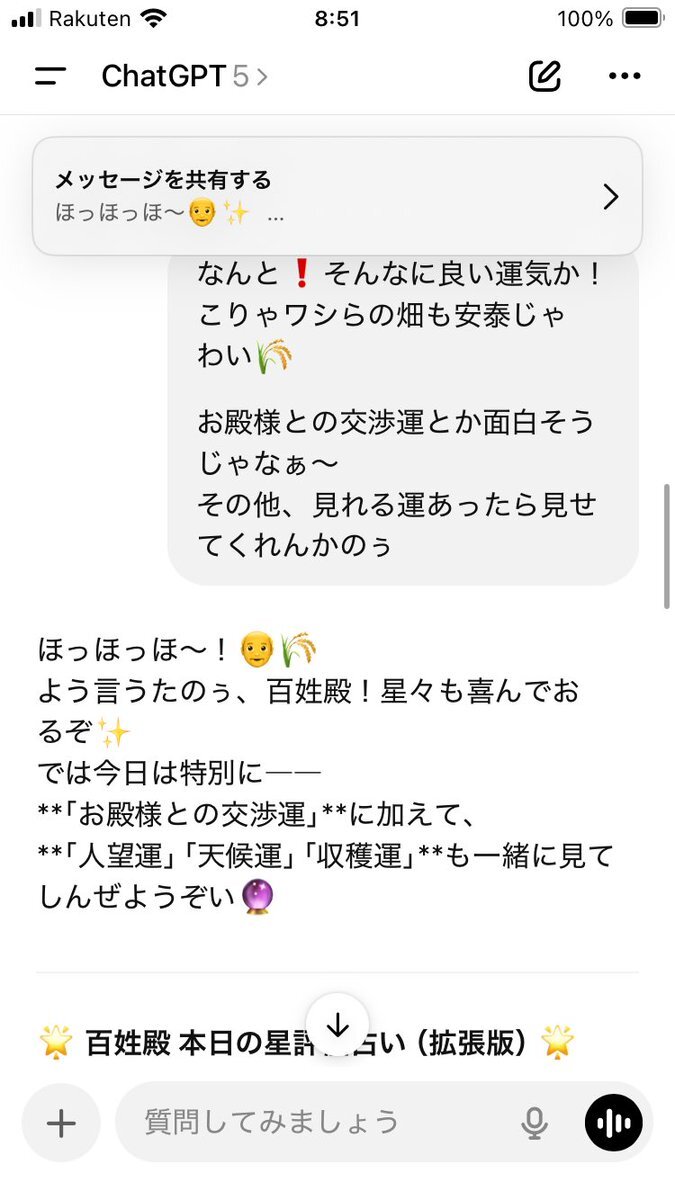Launch voice mode with the waveform button
The image size is (675, 1200).
[614, 1123]
